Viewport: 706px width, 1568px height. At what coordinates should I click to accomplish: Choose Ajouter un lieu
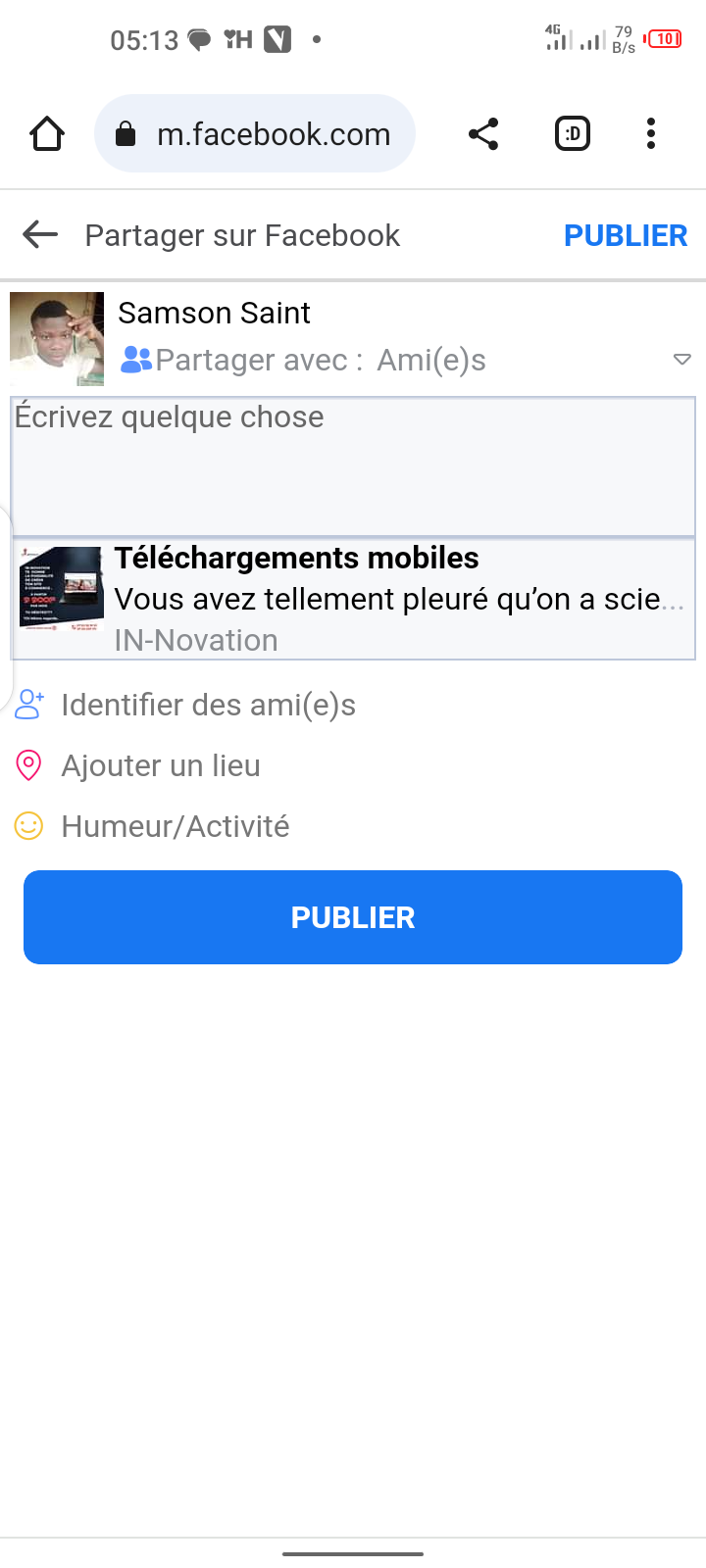(161, 765)
